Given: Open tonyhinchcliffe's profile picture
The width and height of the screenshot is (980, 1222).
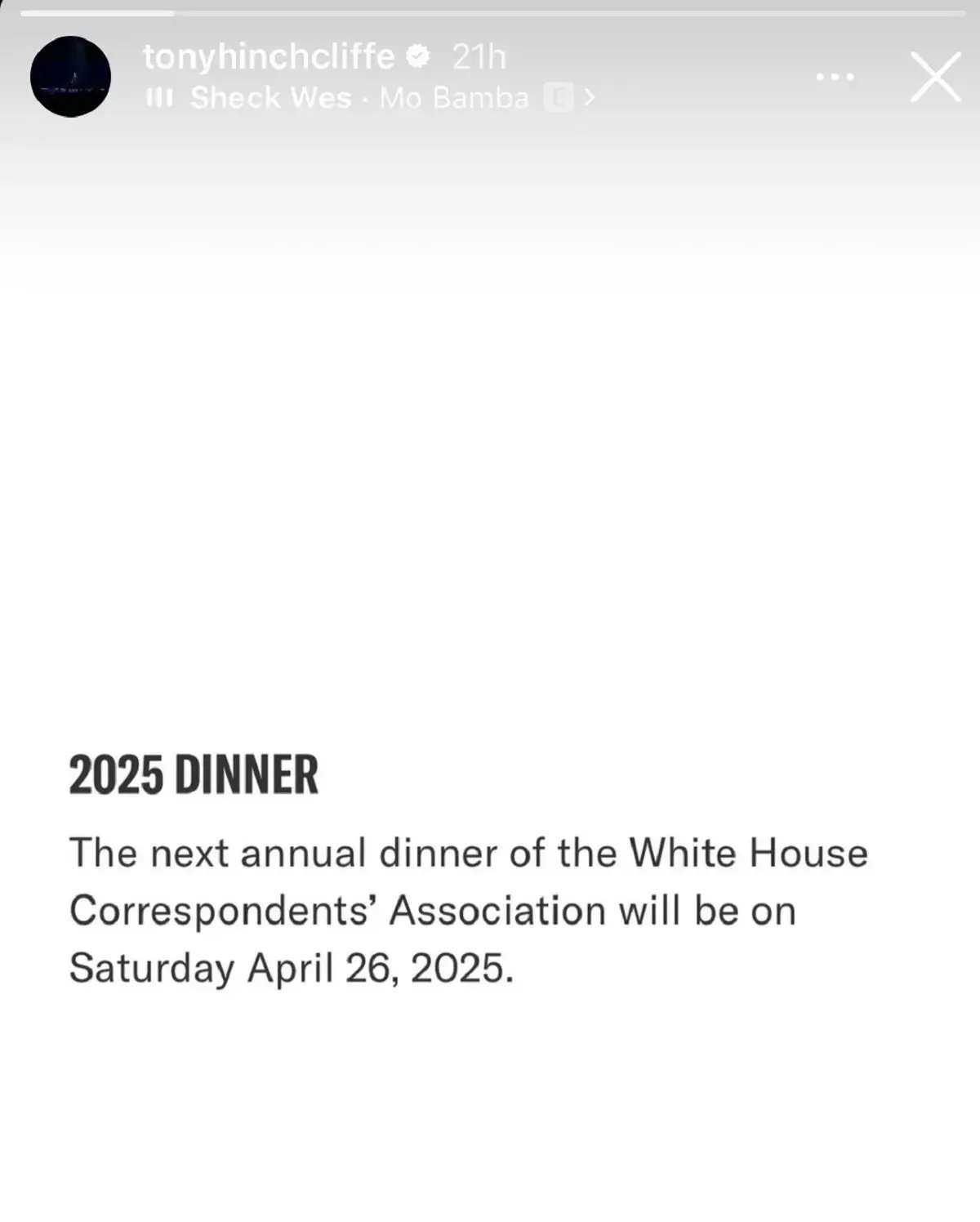Looking at the screenshot, I should (x=70, y=77).
